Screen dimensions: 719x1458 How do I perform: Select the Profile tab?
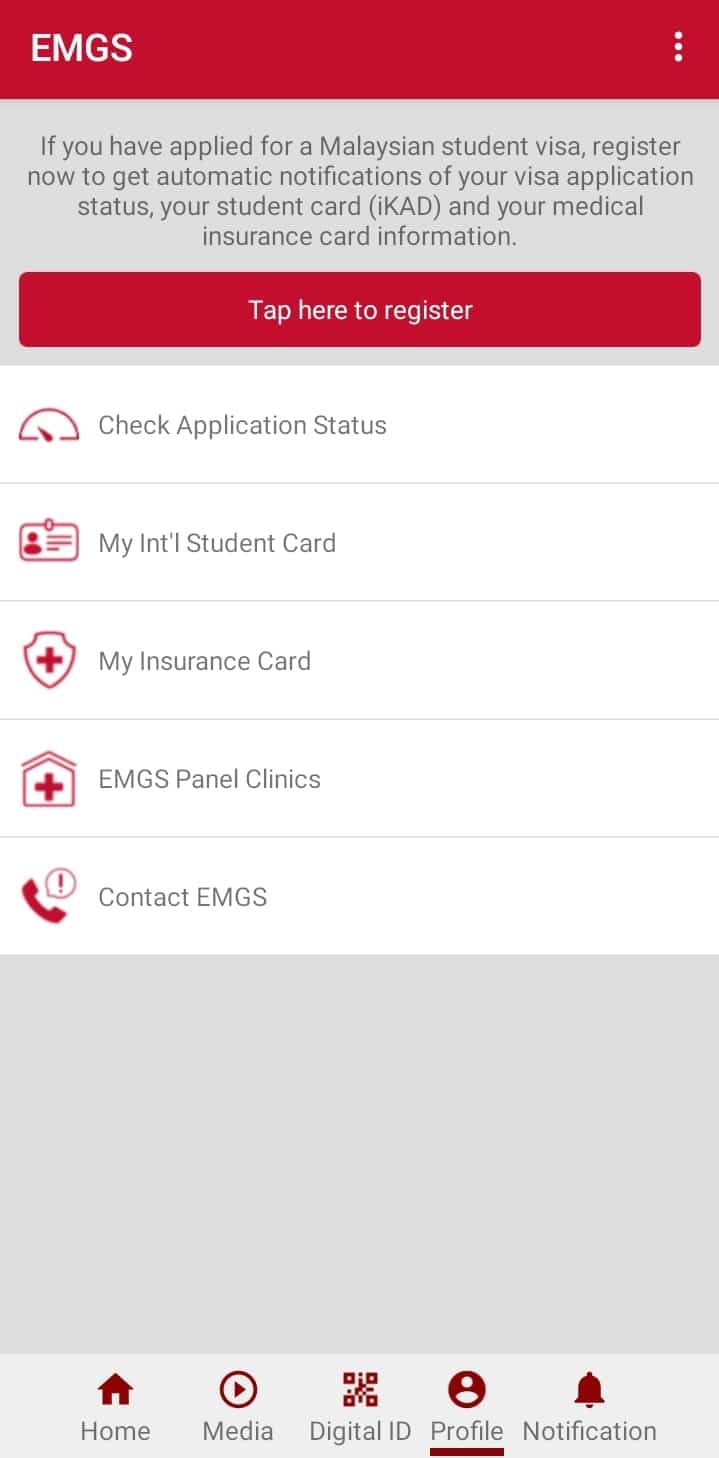click(467, 1406)
